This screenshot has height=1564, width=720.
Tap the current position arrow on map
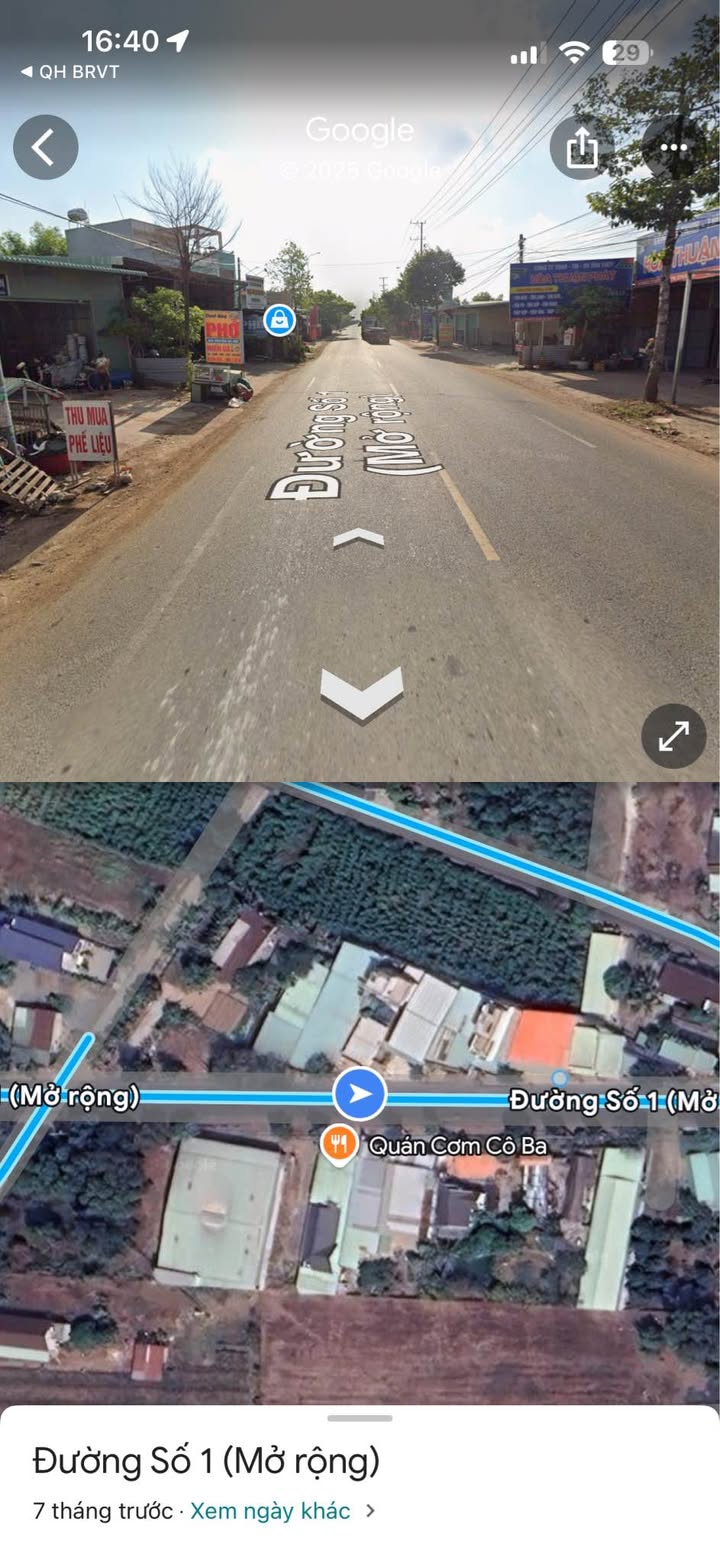click(360, 1093)
